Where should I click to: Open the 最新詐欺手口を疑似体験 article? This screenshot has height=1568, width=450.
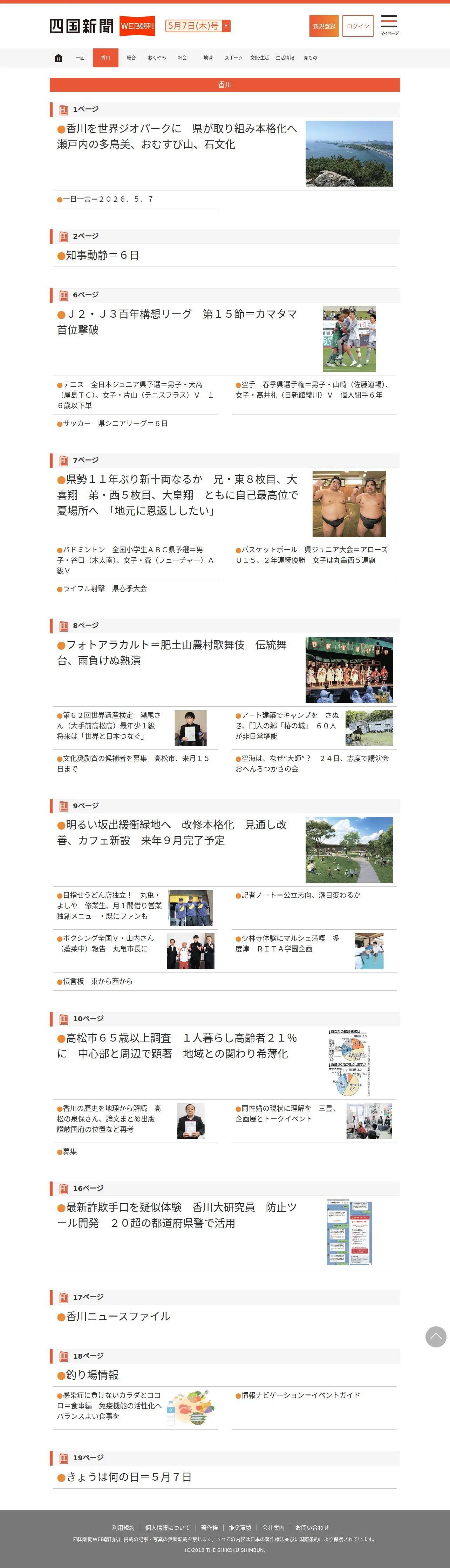pos(177,1215)
